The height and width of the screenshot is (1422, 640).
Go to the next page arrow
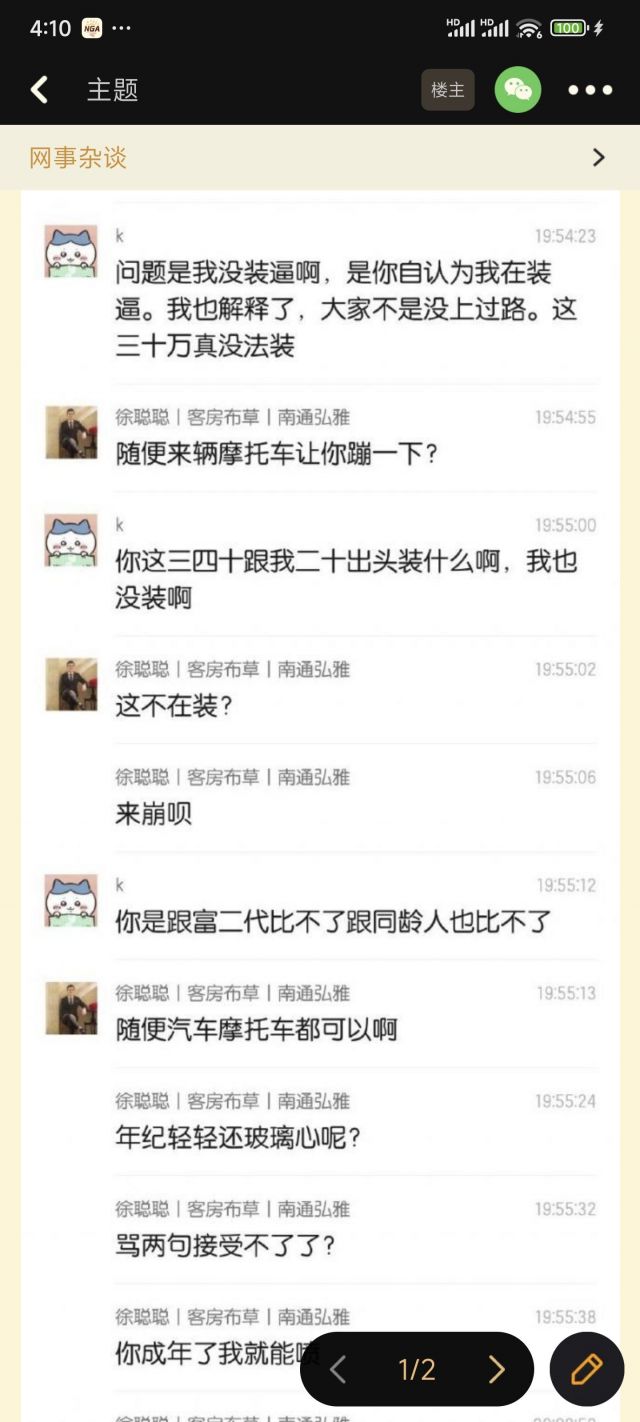tap(496, 1369)
